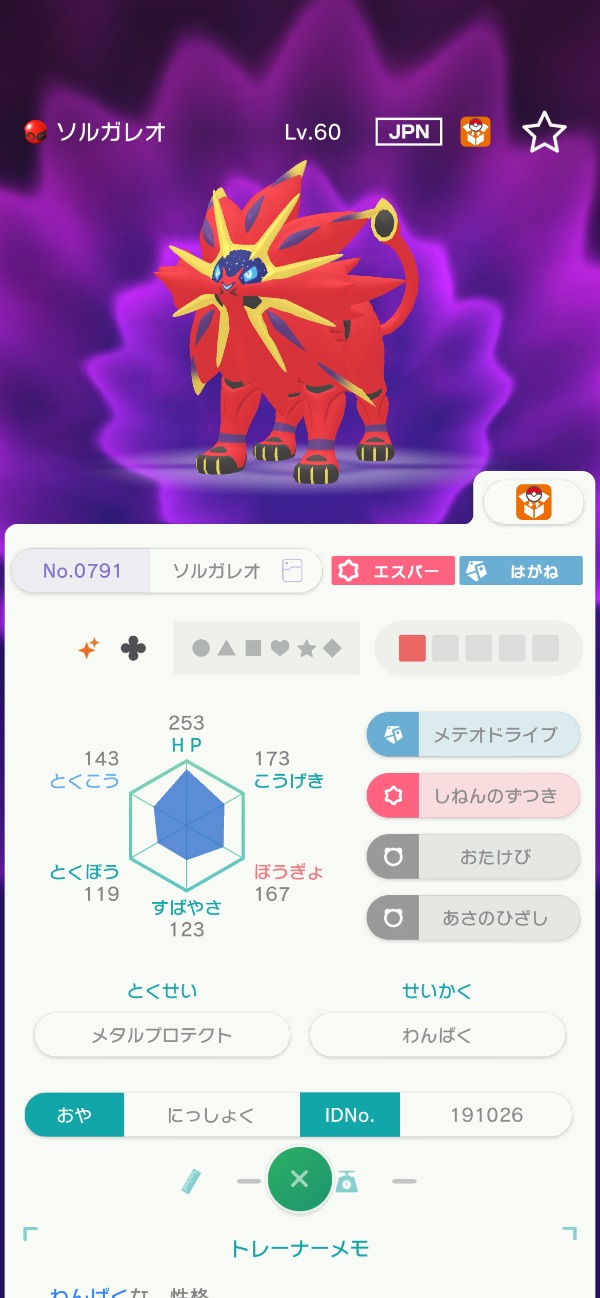Open the メテオドライブ move details
This screenshot has width=600, height=1298.
pos(473,735)
